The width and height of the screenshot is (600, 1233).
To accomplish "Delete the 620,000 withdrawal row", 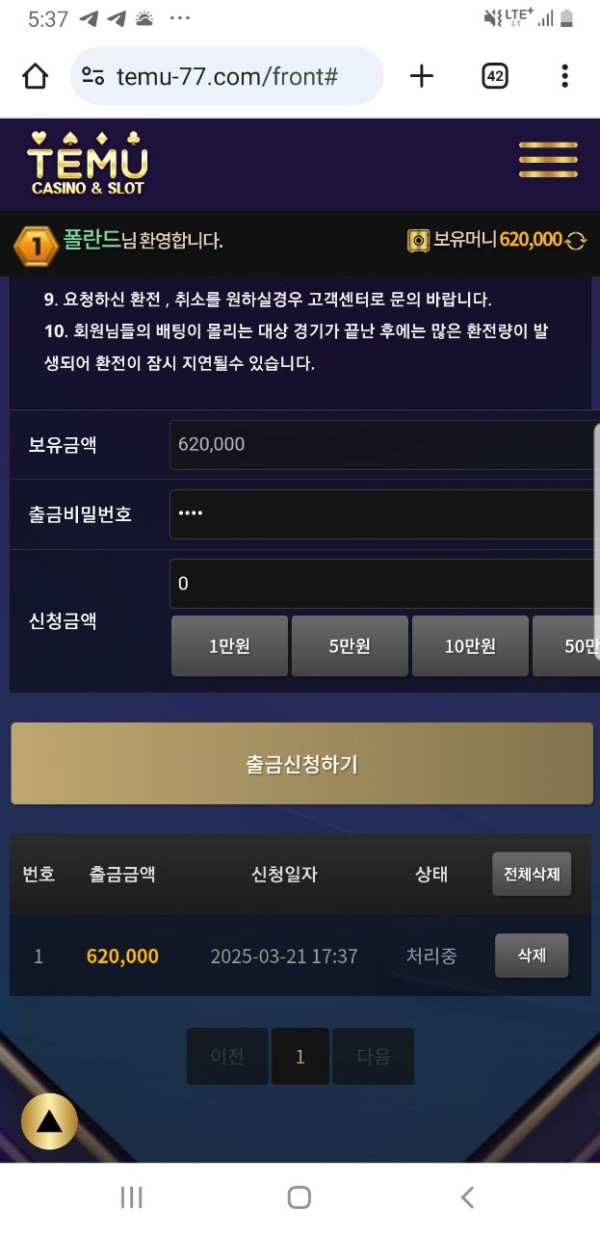I will (x=531, y=955).
